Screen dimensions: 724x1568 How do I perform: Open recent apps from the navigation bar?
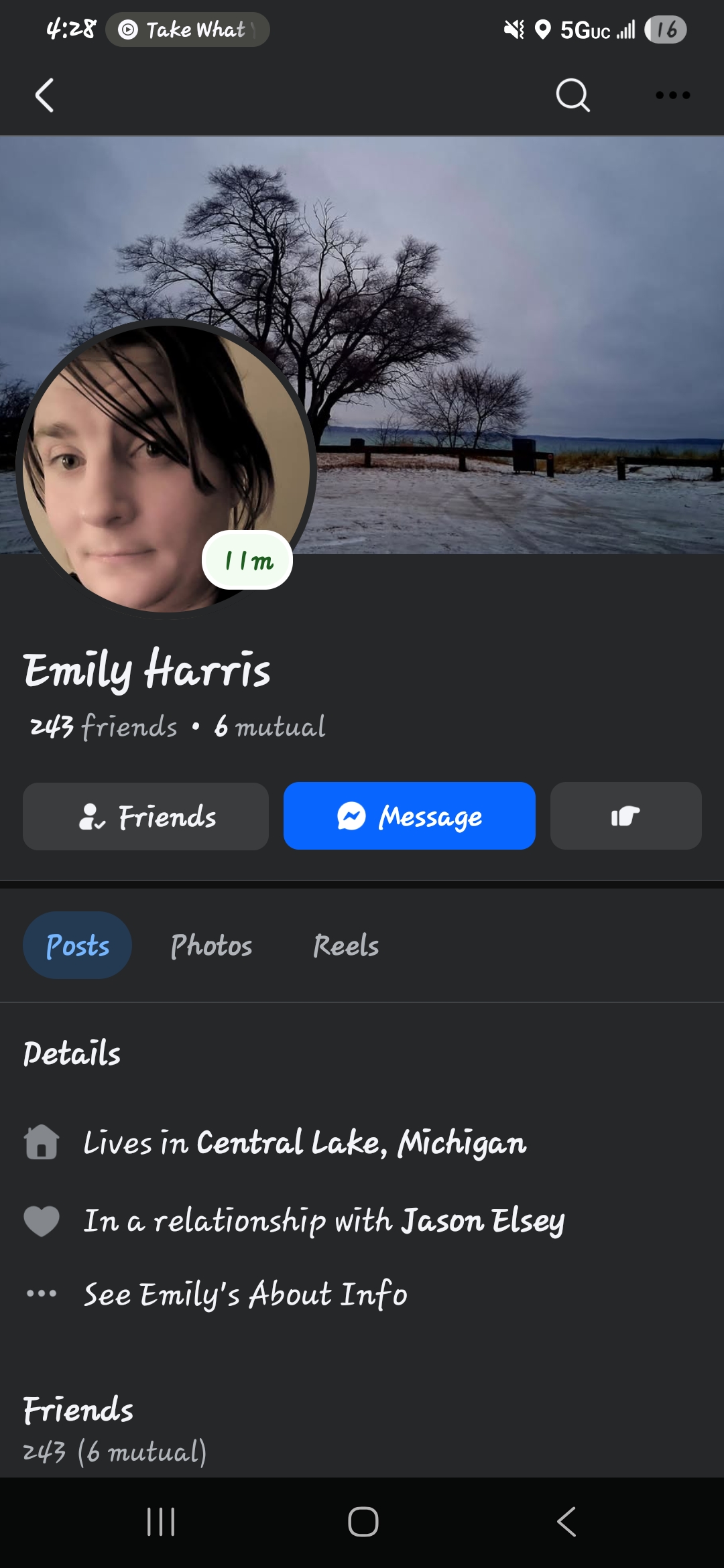[x=161, y=1522]
